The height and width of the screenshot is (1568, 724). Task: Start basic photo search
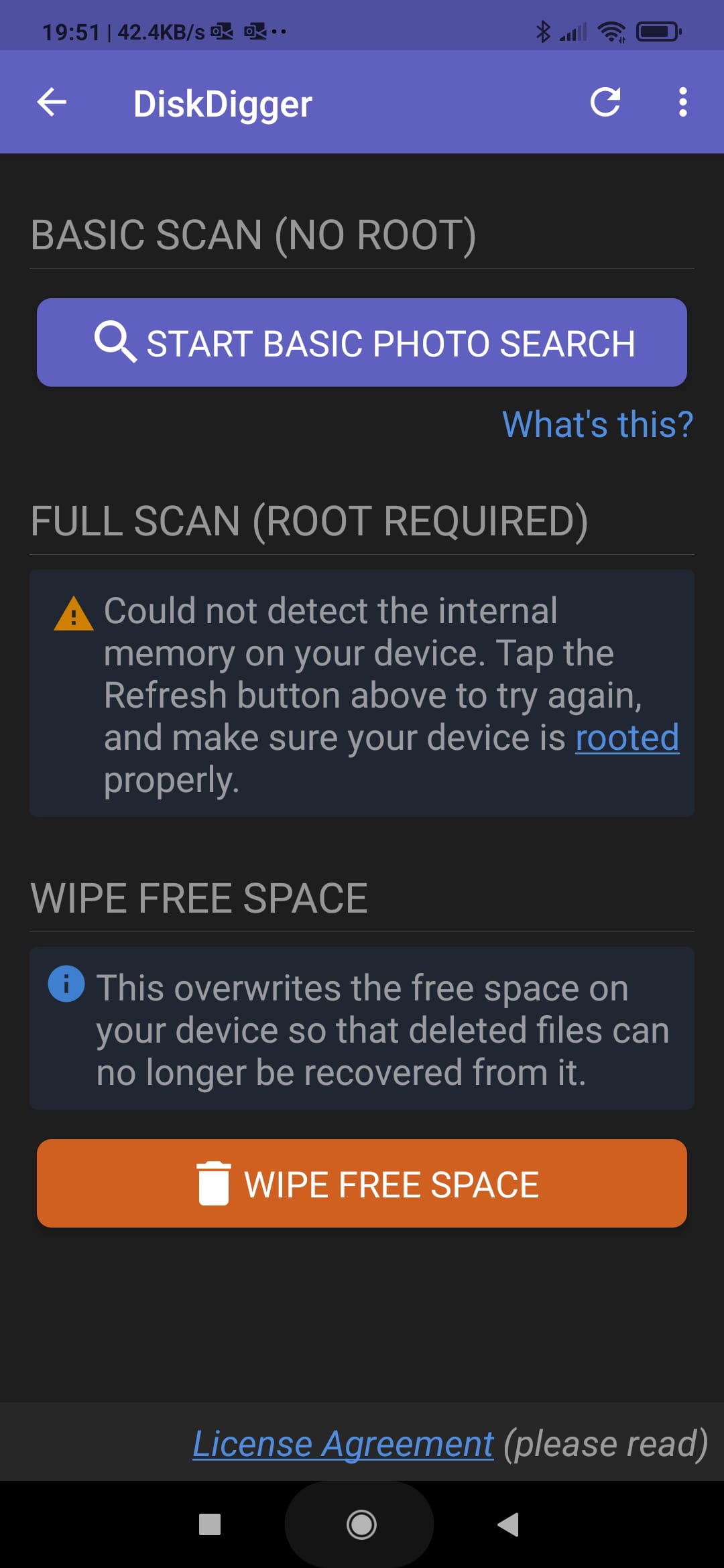362,342
